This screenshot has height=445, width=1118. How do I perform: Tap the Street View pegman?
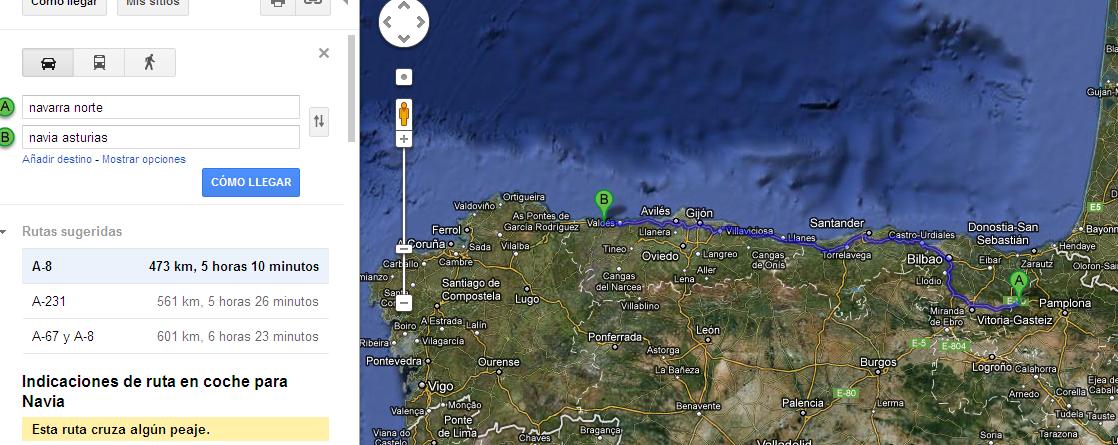click(x=404, y=113)
